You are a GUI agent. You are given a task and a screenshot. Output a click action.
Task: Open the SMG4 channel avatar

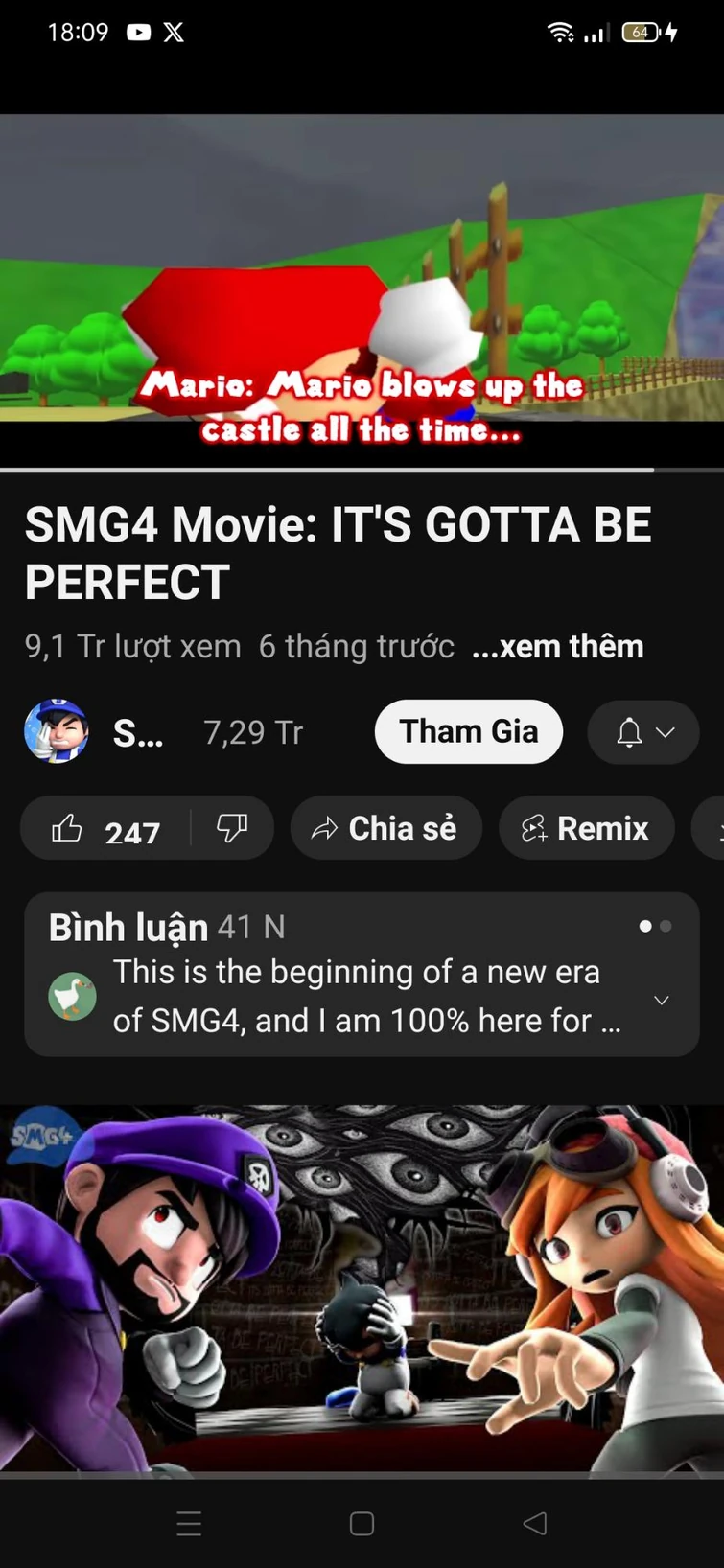point(57,731)
